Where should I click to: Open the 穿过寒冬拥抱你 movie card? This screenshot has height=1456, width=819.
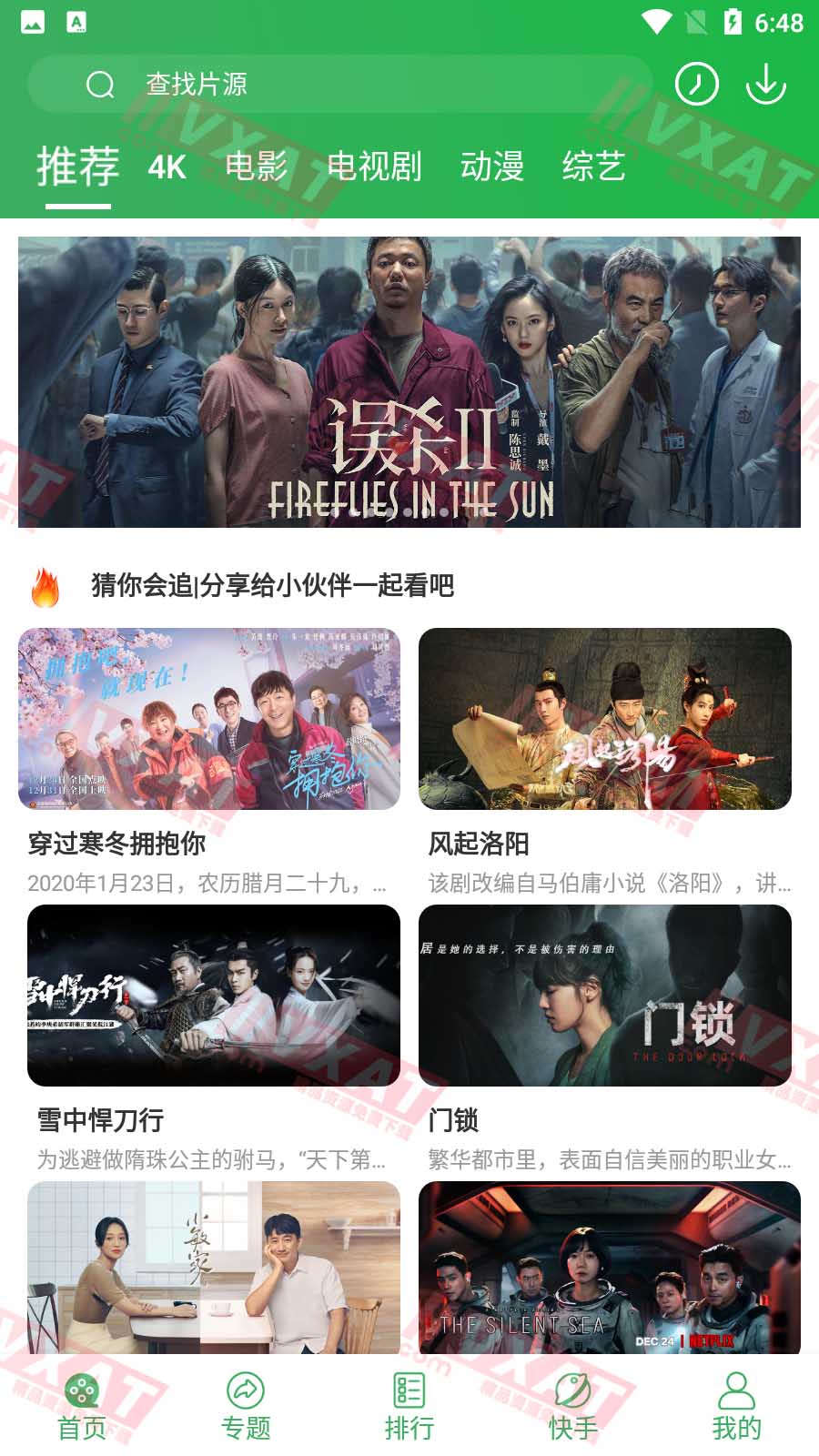tap(209, 719)
